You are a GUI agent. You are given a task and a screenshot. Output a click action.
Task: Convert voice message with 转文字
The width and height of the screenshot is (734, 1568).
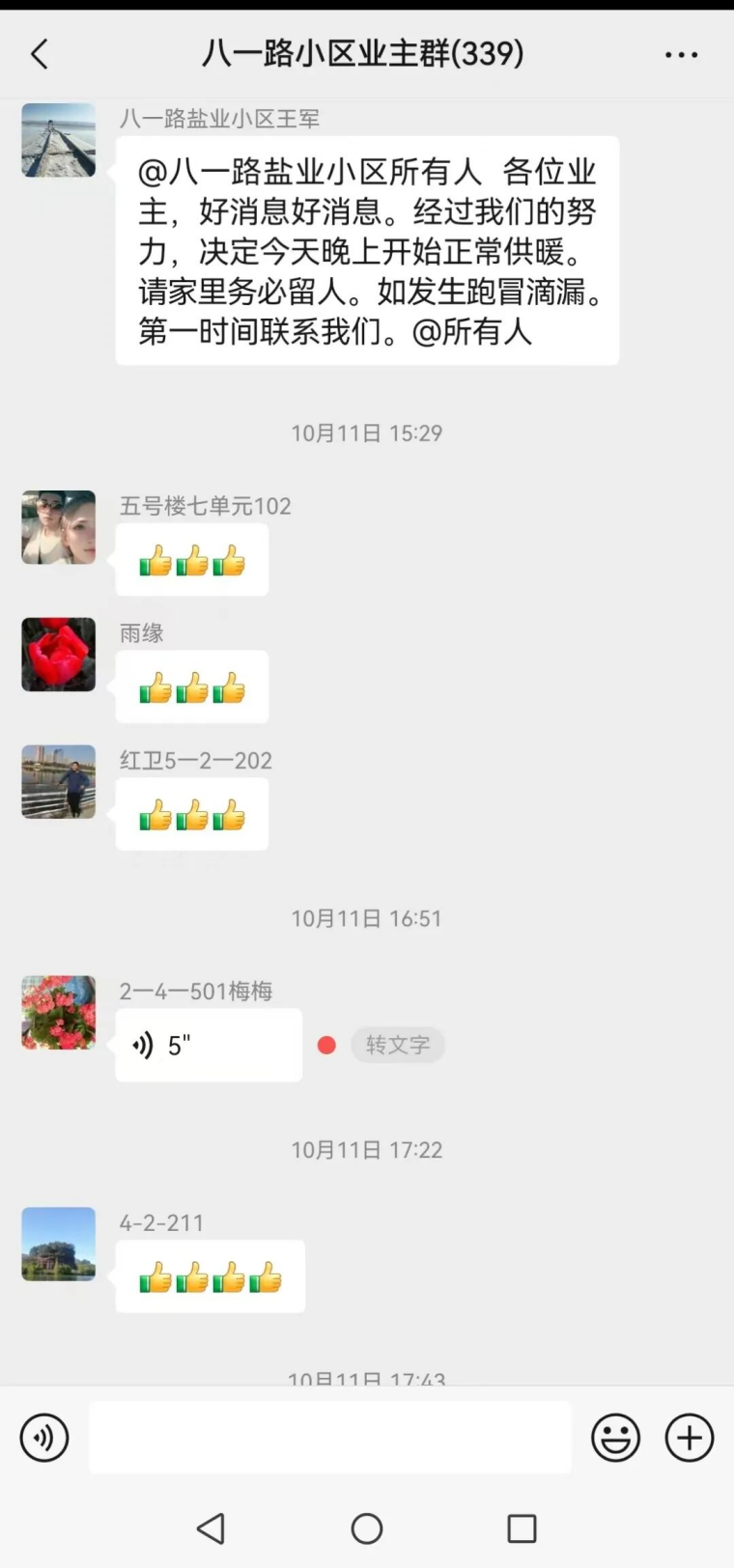click(397, 1045)
